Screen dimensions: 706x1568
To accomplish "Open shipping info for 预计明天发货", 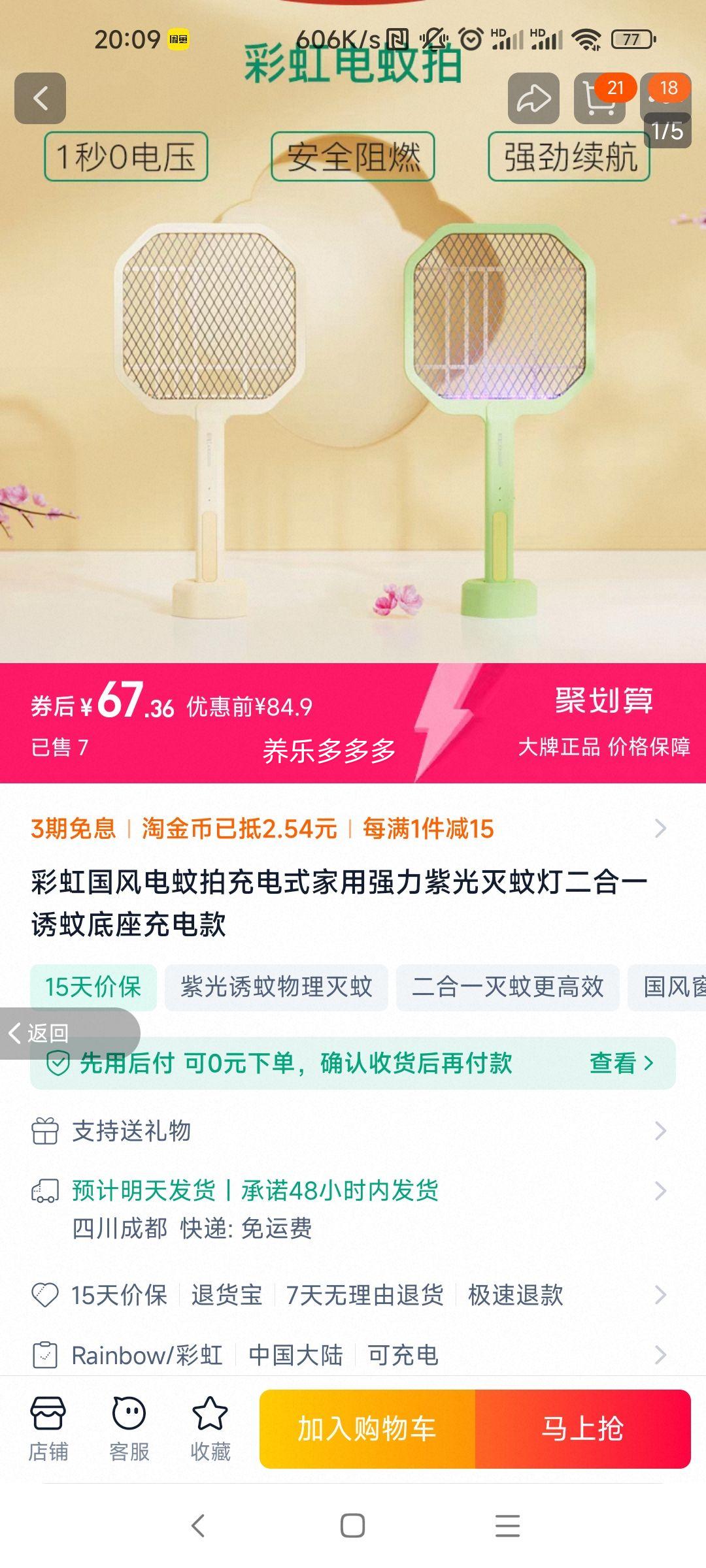I will click(353, 1209).
